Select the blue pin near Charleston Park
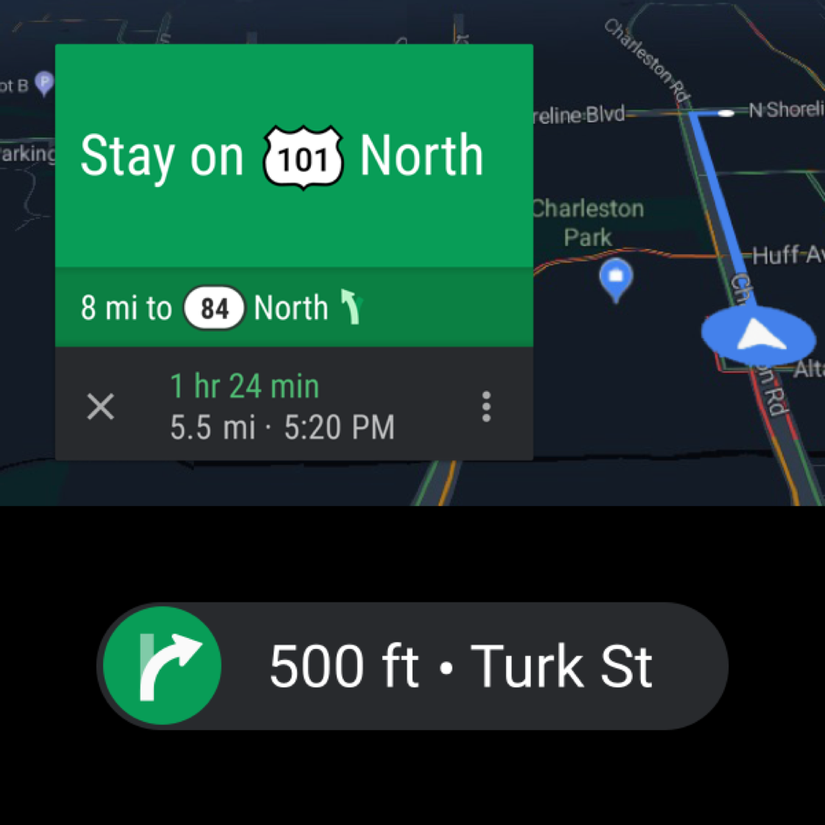Viewport: 825px width, 825px height. click(x=616, y=279)
